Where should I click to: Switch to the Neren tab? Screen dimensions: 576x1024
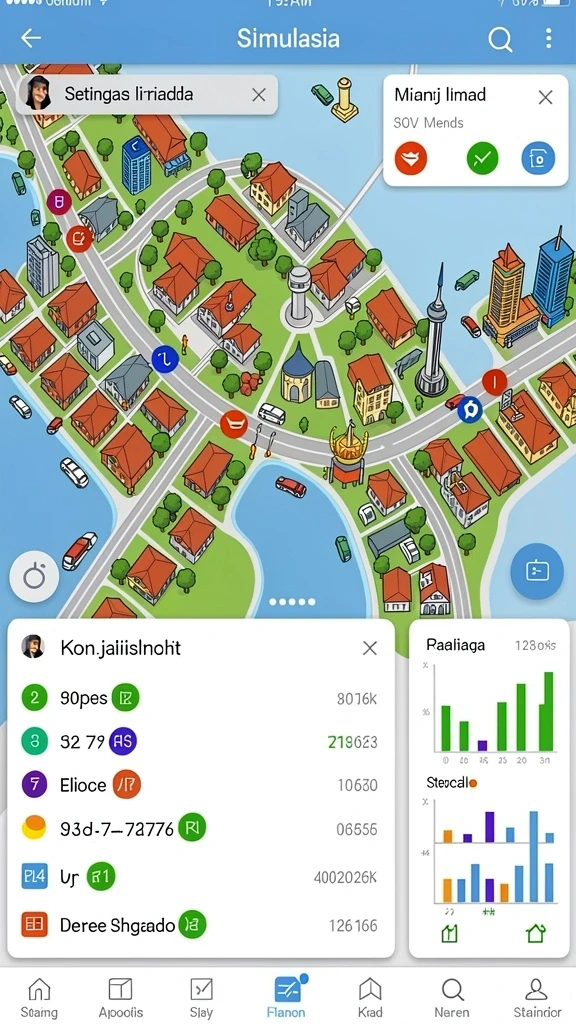coord(452,997)
